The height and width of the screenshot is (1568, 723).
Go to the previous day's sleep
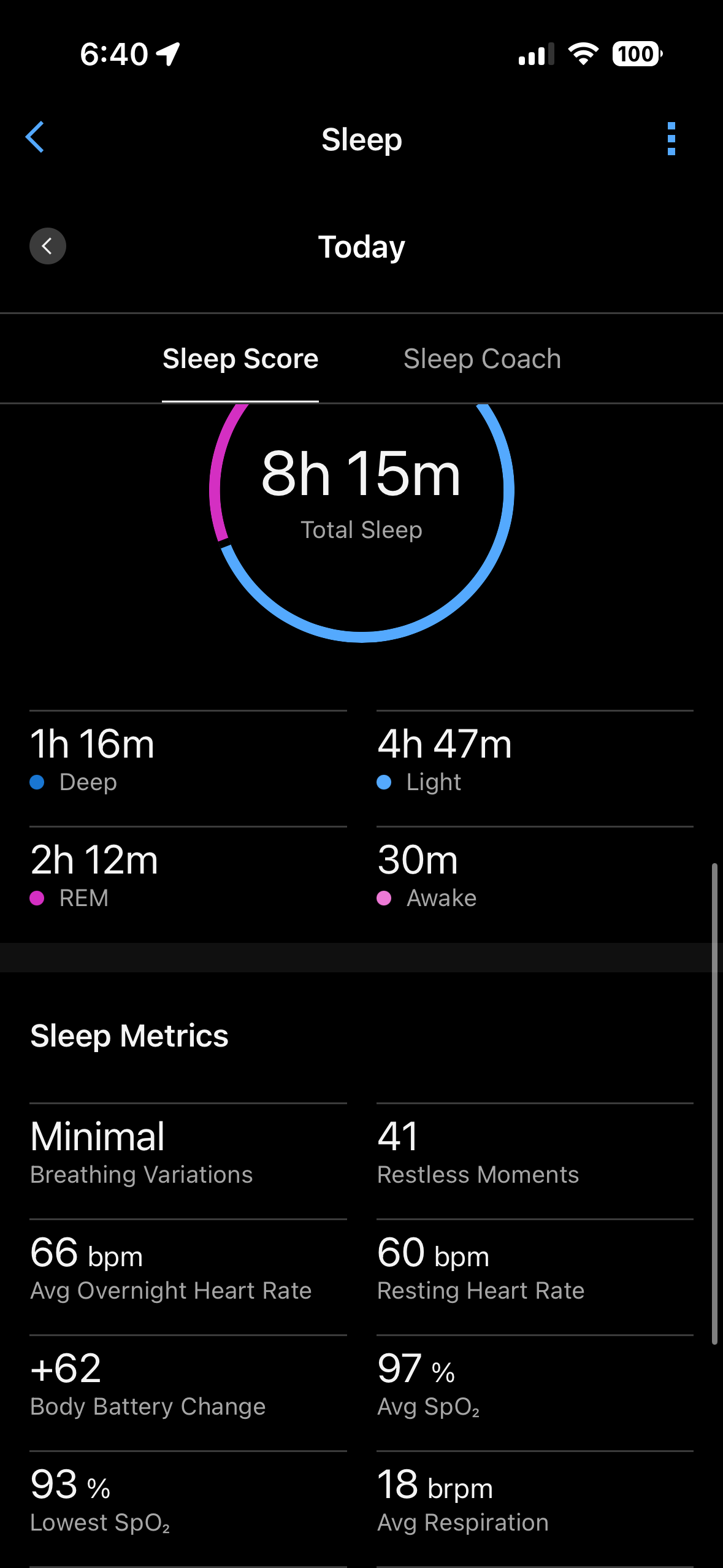(x=48, y=246)
